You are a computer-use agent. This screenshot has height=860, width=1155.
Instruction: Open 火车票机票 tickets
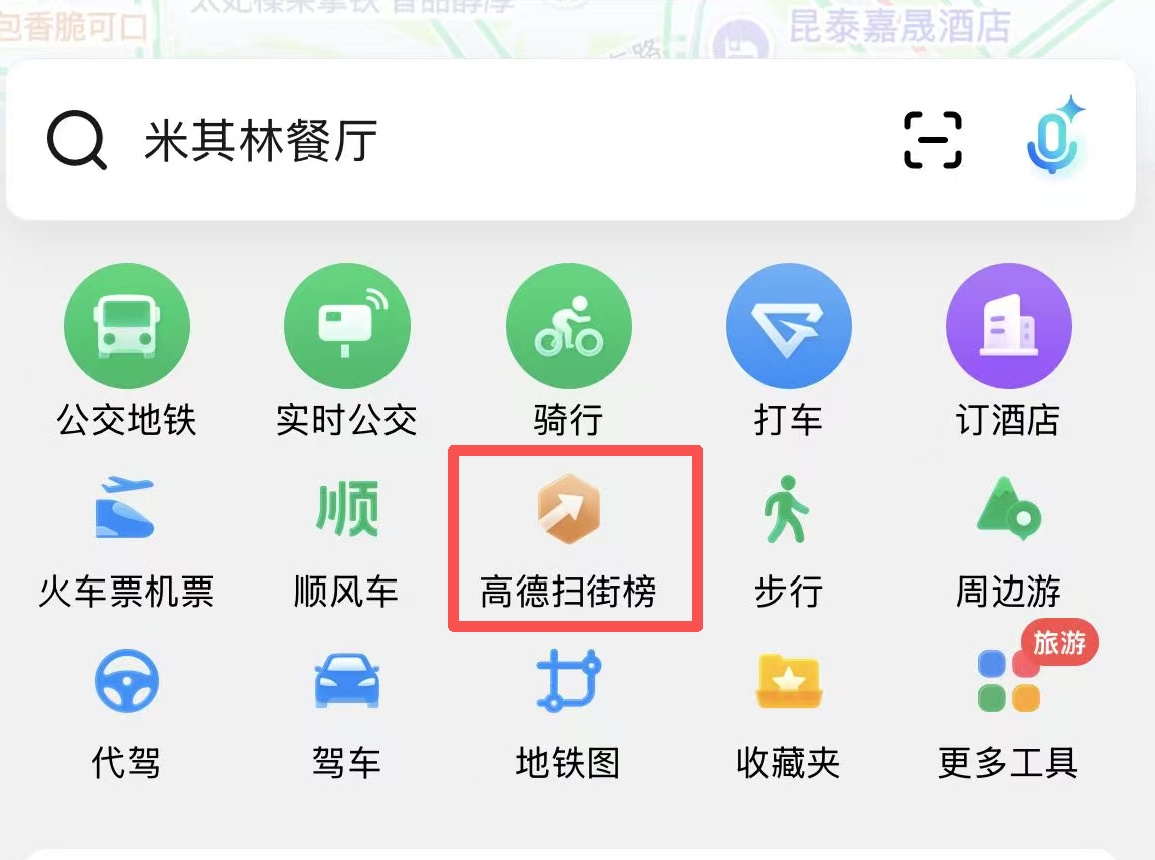126,543
